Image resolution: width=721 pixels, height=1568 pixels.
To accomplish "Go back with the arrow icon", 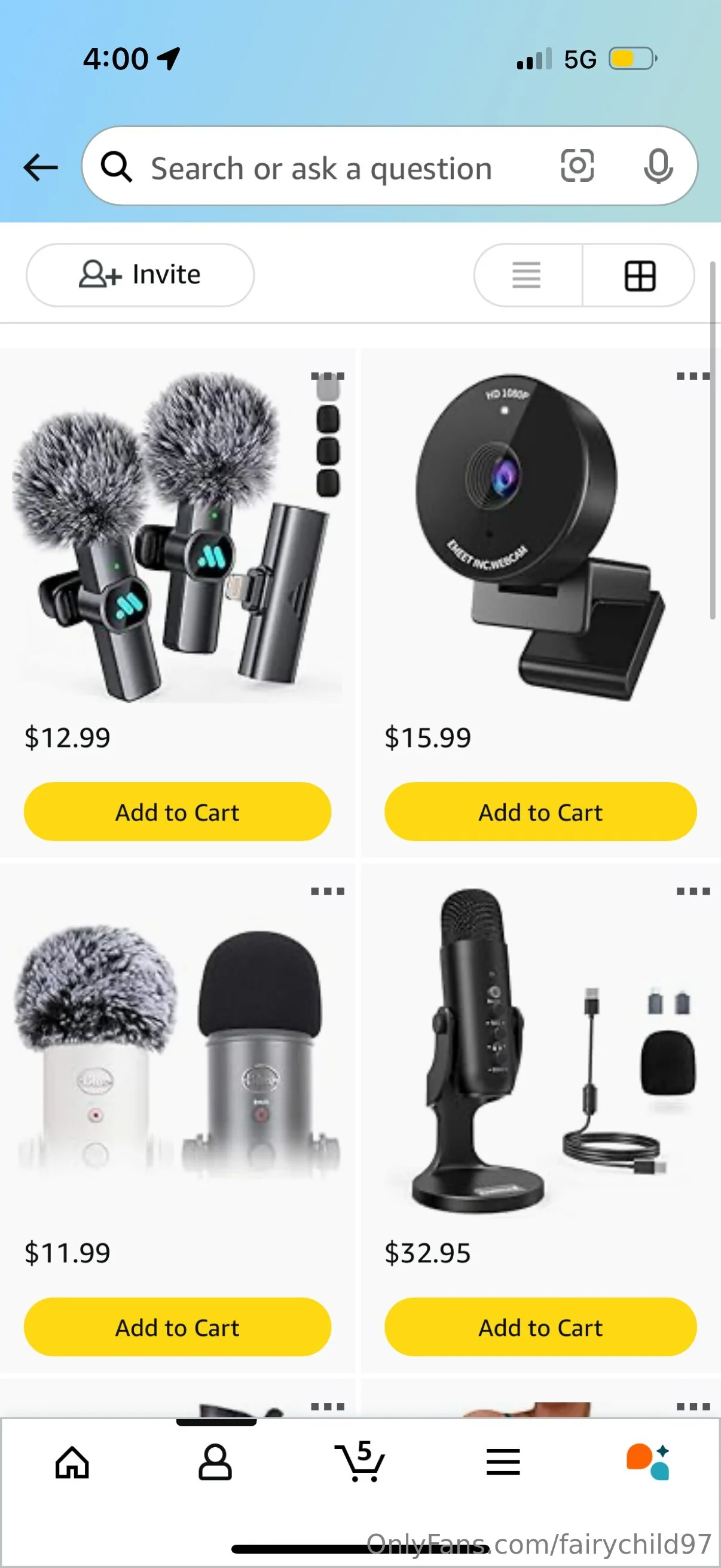I will 41,167.
